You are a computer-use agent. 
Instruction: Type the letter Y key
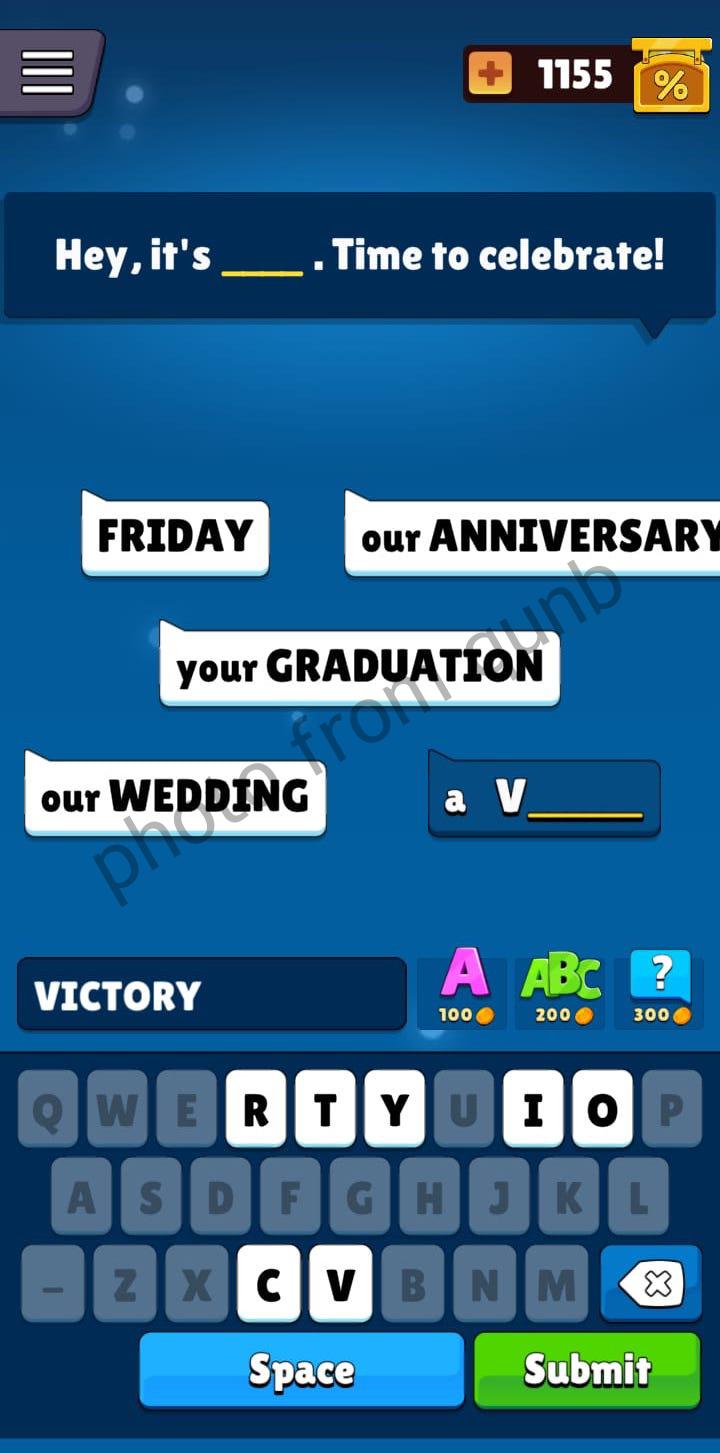(394, 1109)
